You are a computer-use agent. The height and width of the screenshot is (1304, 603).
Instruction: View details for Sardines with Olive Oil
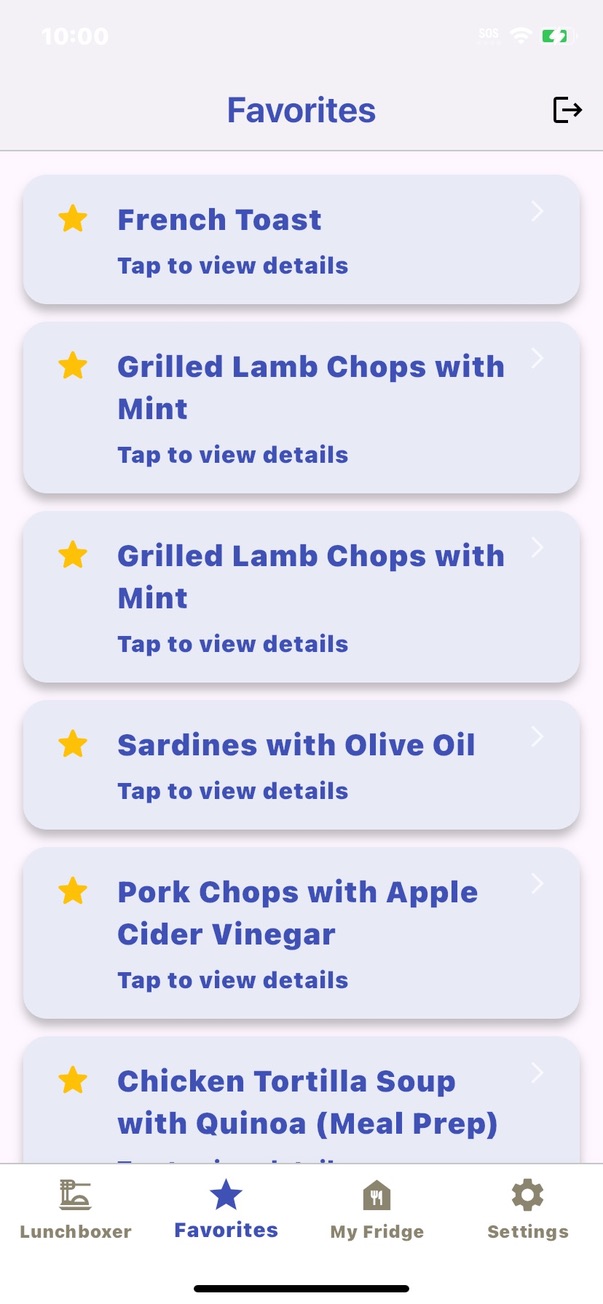[x=300, y=765]
